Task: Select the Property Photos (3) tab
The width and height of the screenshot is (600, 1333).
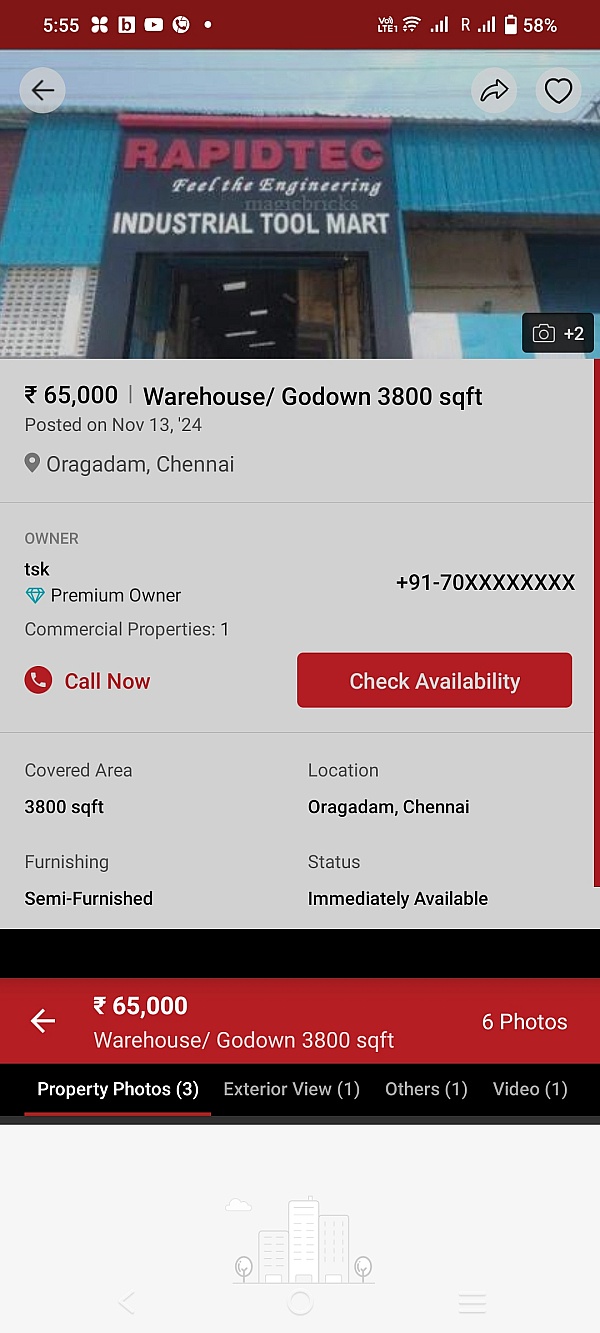Action: (118, 1089)
